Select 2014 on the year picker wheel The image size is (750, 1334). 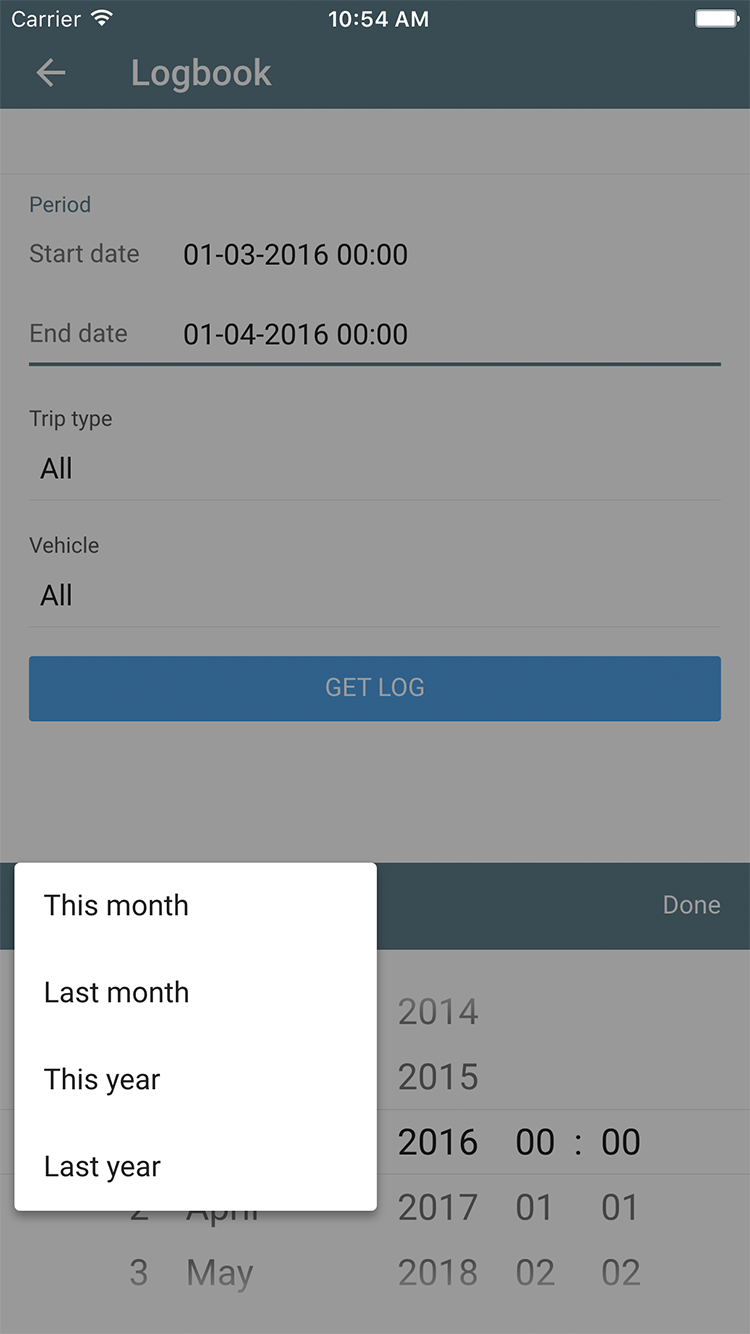point(437,1012)
